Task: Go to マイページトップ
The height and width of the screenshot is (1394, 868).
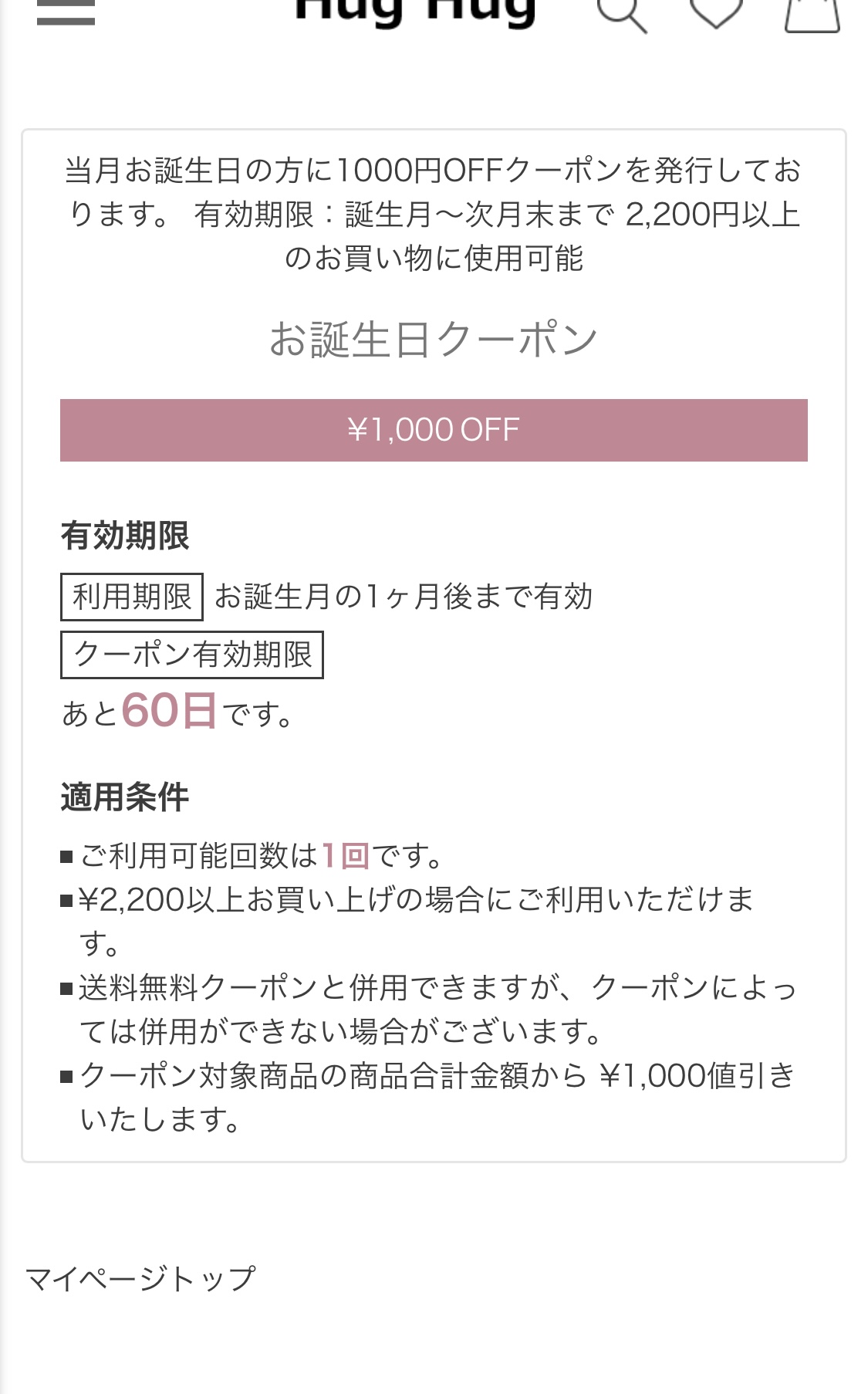Action: click(140, 1279)
